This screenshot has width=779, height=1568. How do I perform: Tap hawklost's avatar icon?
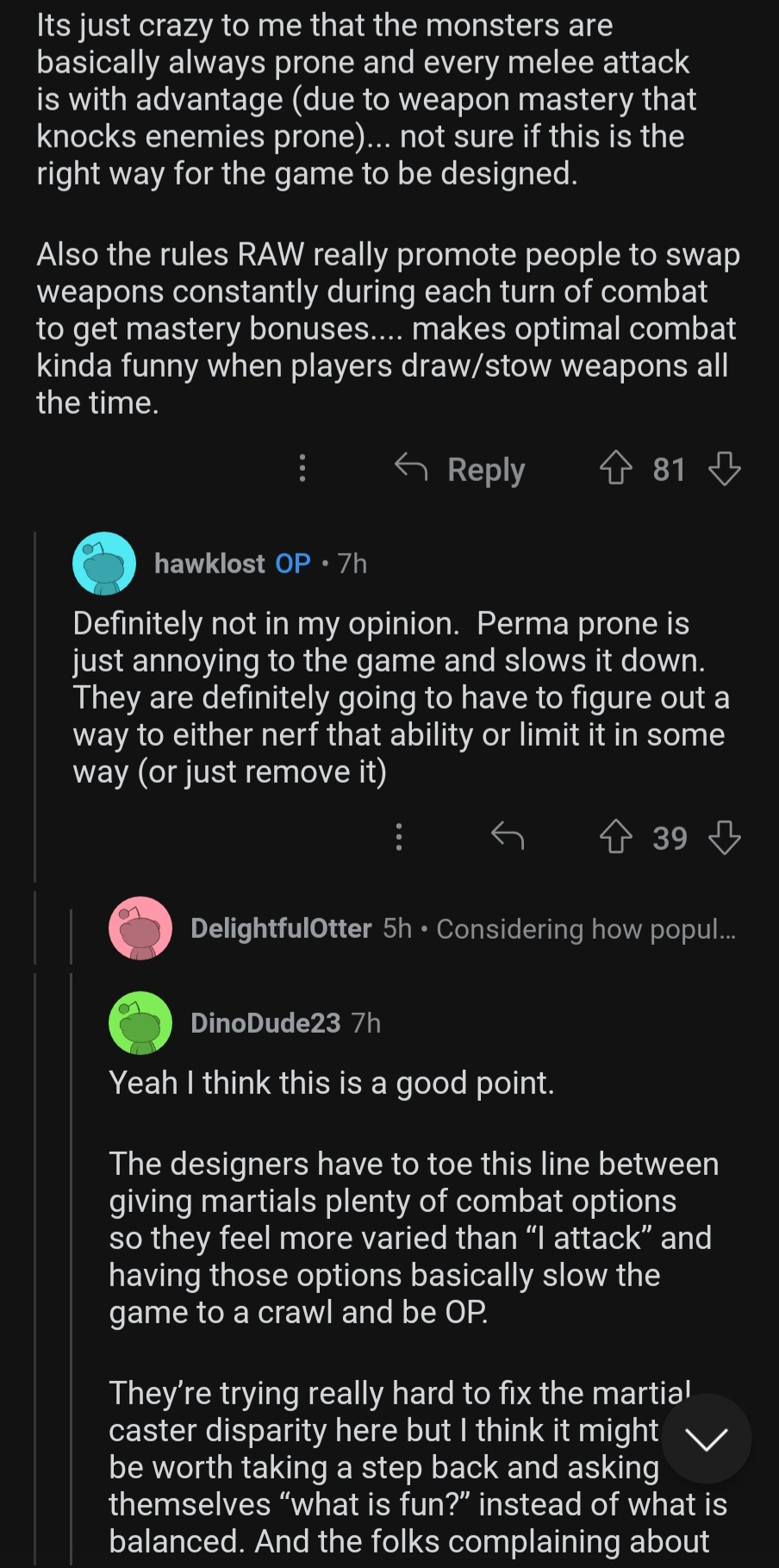[x=104, y=564]
